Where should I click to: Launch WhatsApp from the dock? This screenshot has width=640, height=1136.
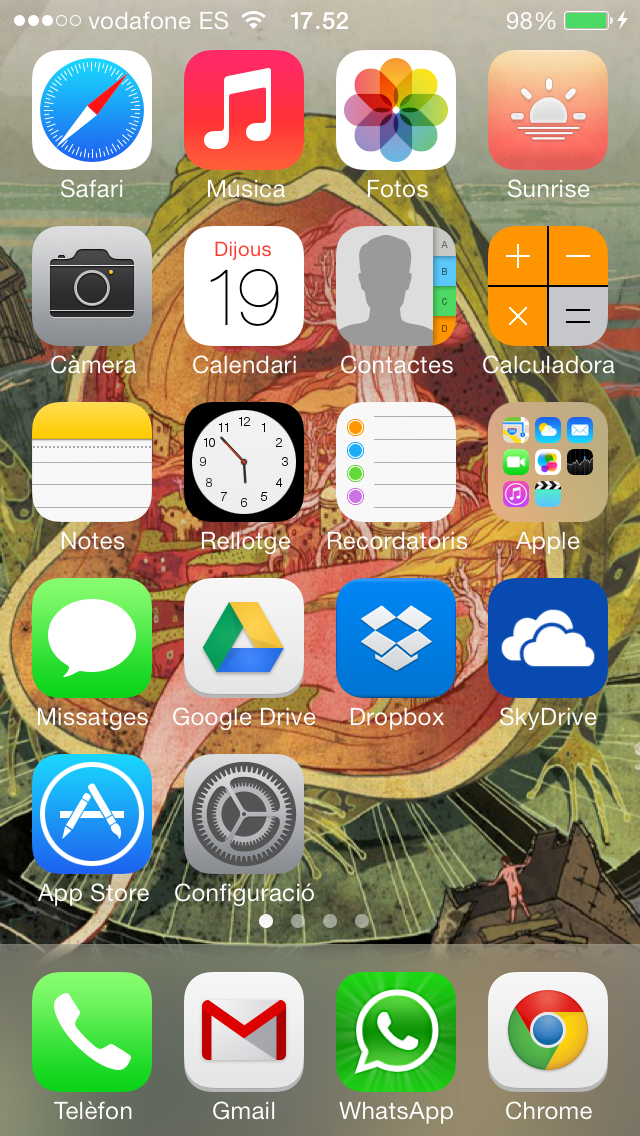[396, 1032]
